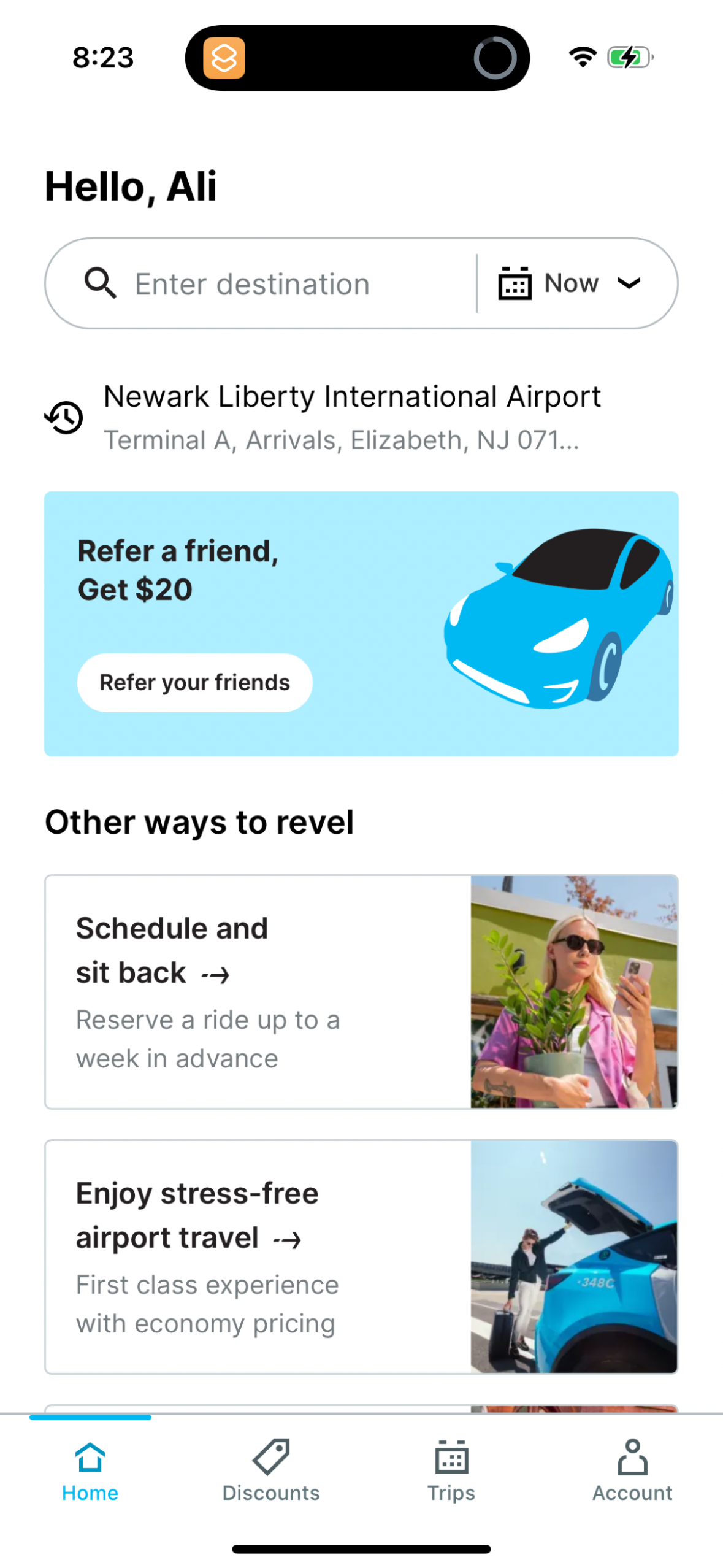Viewport: 723px width, 1568px height.
Task: Open the Now scheduling dropdown
Action: coord(629,283)
